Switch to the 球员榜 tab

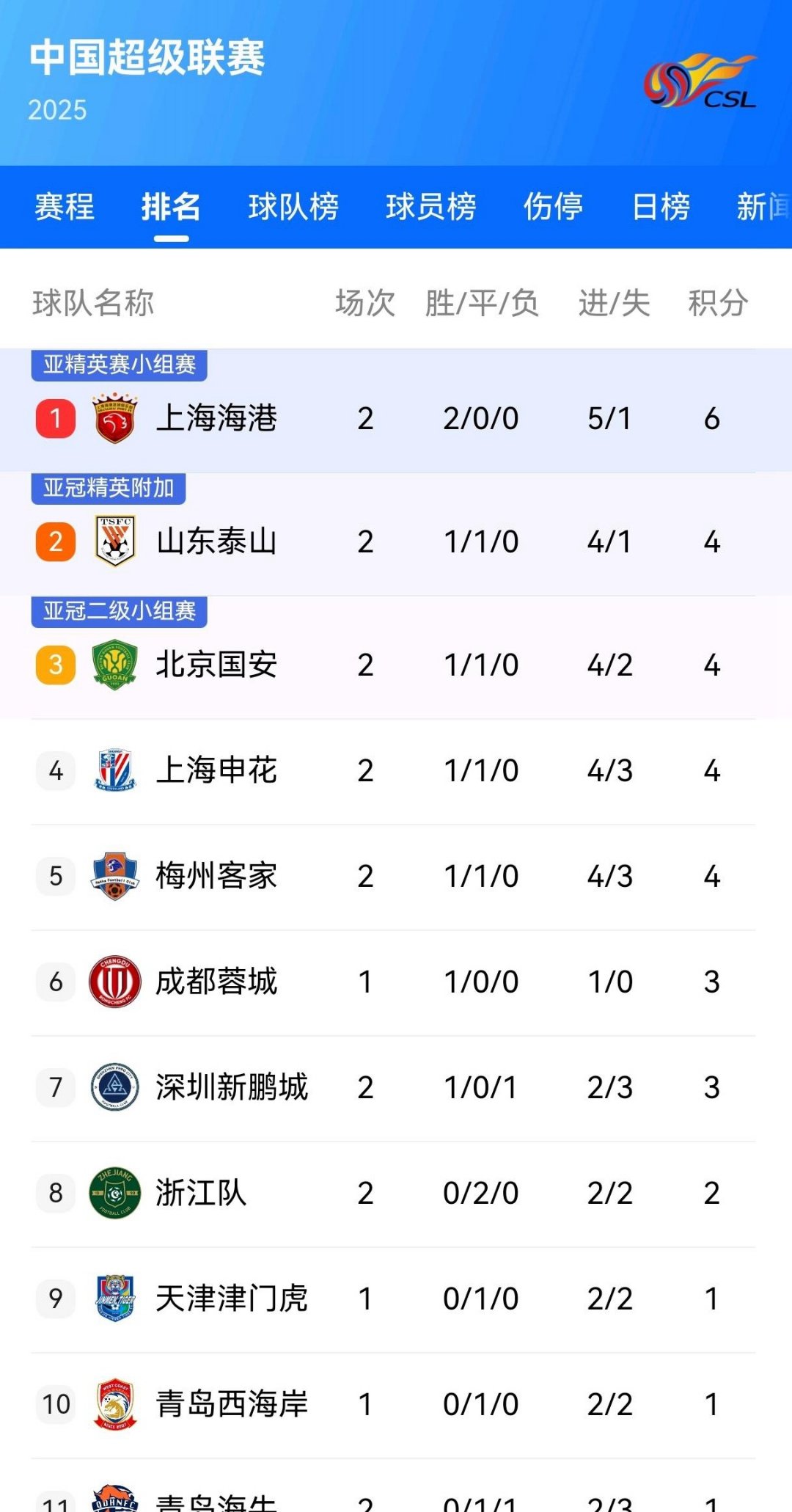point(431,206)
